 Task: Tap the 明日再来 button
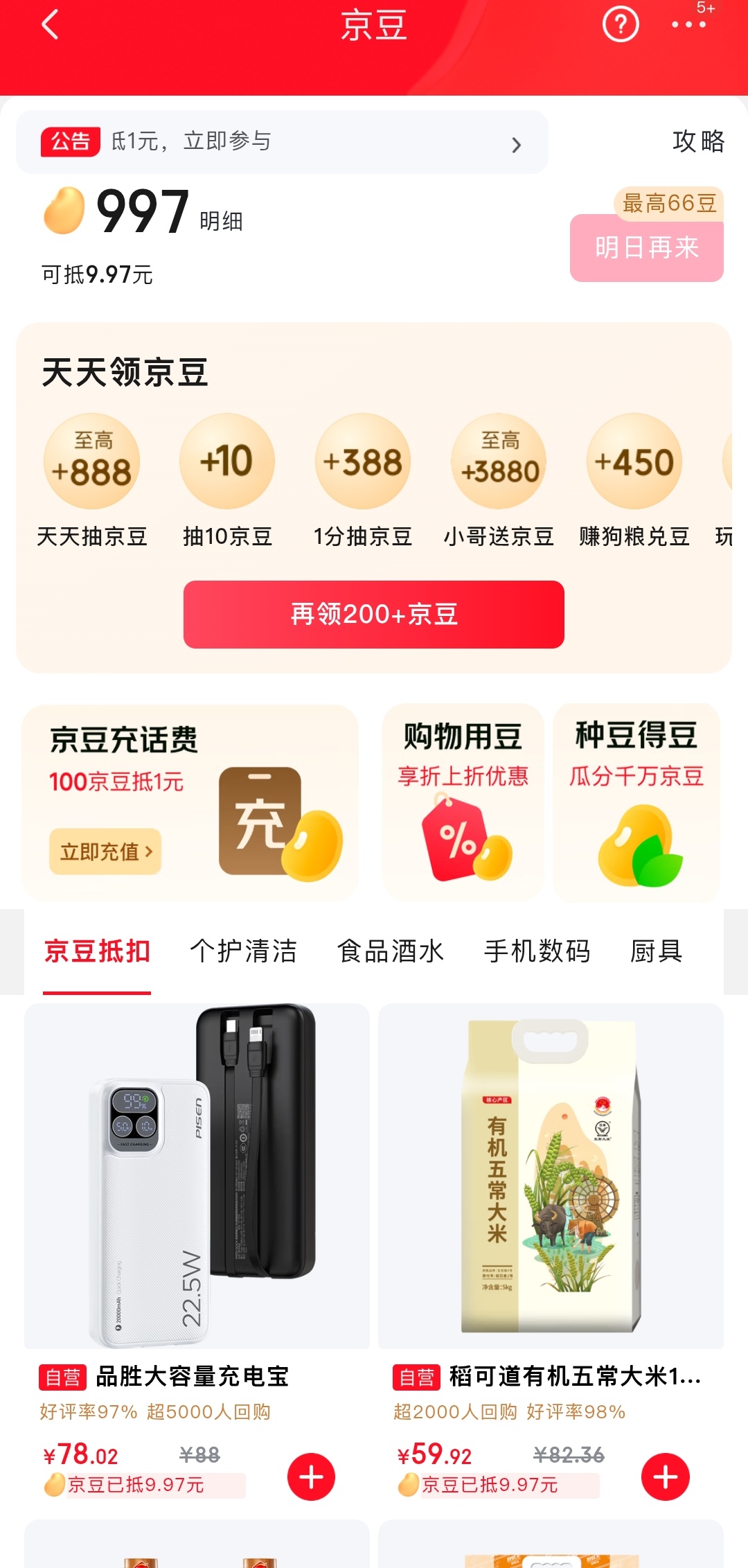[x=646, y=248]
